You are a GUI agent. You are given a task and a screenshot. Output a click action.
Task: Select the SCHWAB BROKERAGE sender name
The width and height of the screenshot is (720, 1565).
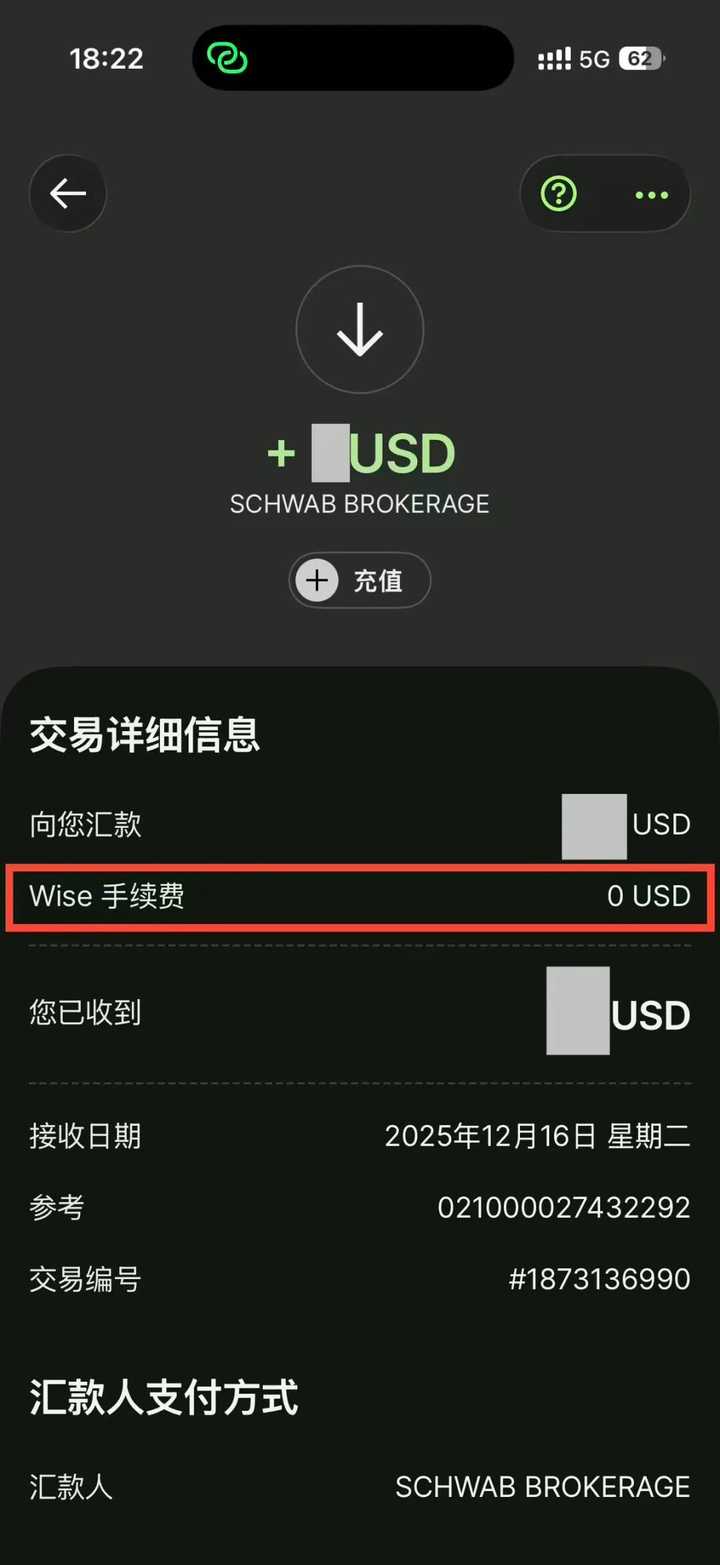point(360,504)
